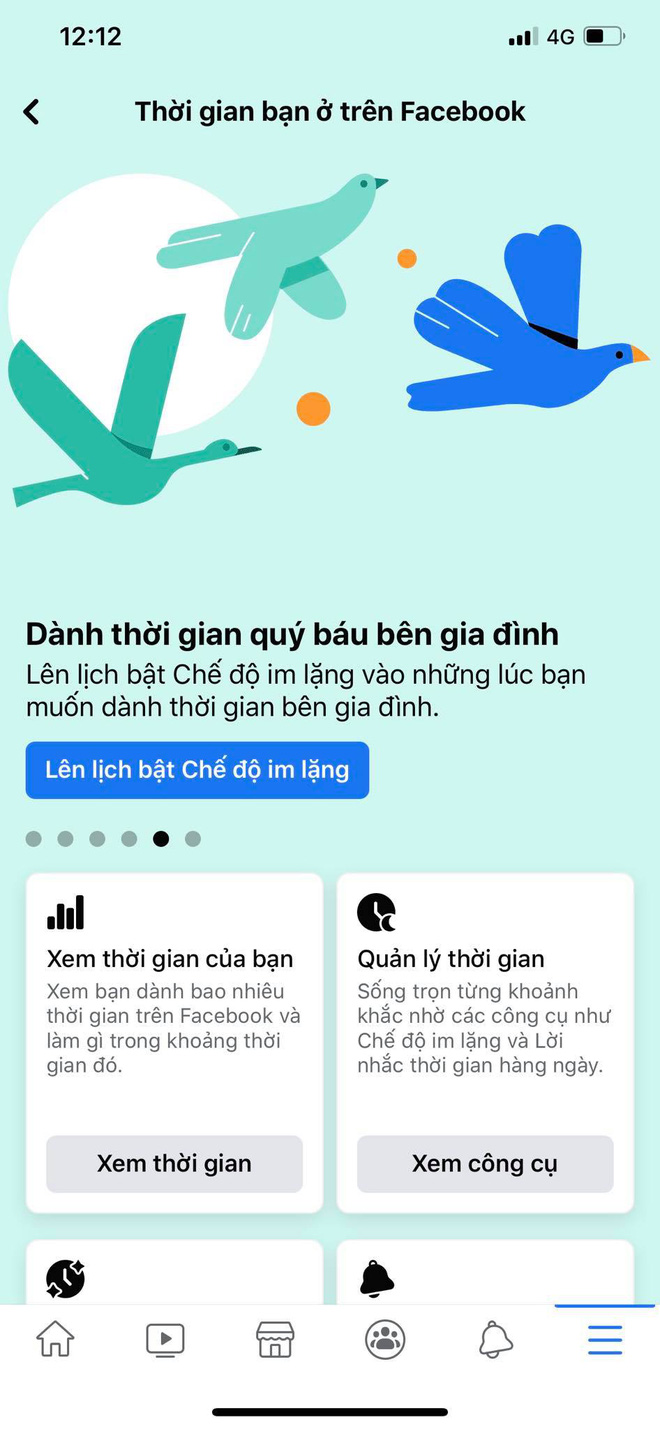Viewport: 660px width, 1429px height.
Task: Tap the Xem công cụ button
Action: (485, 1163)
